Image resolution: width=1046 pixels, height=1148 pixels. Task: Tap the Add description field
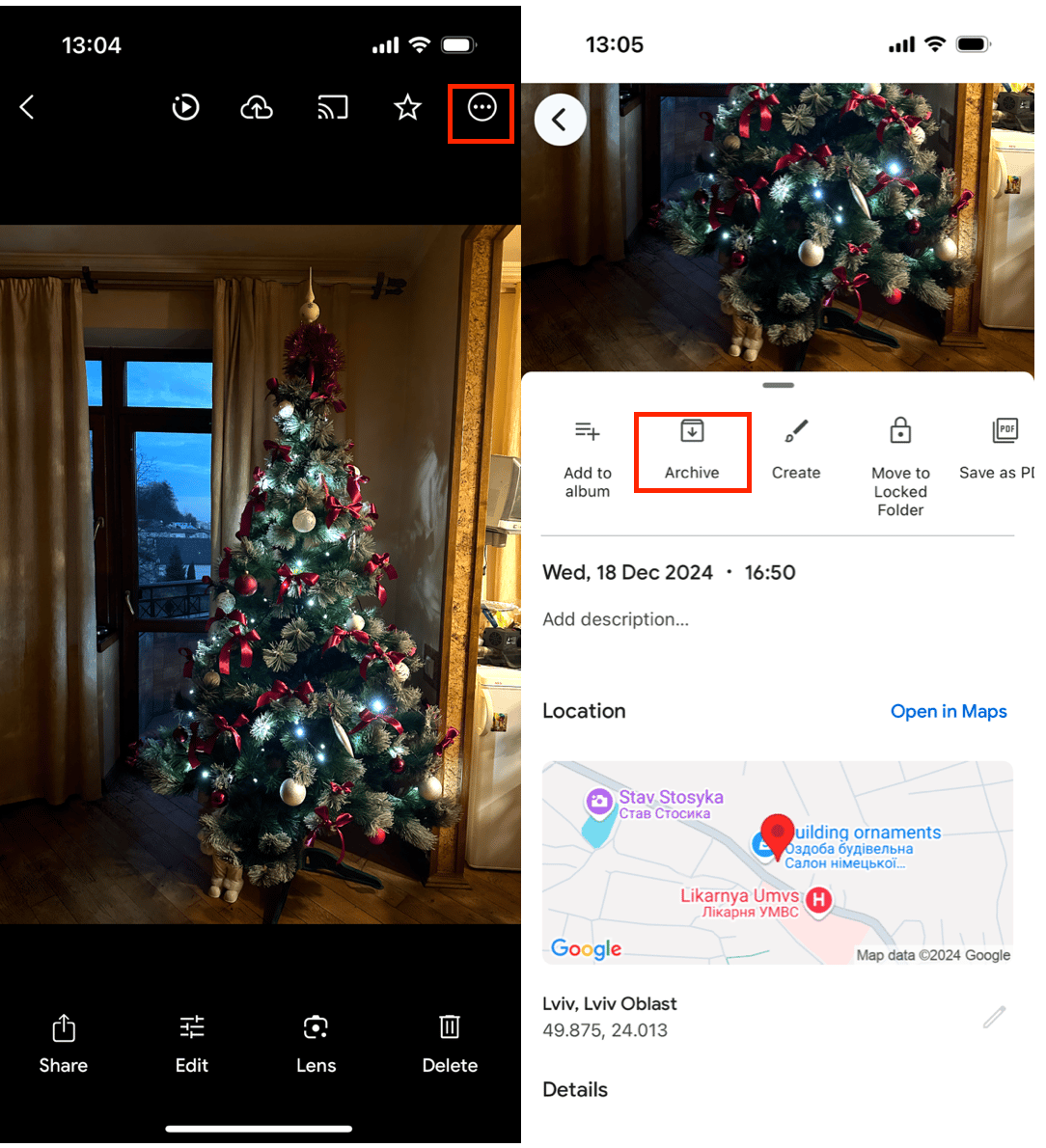click(x=616, y=619)
